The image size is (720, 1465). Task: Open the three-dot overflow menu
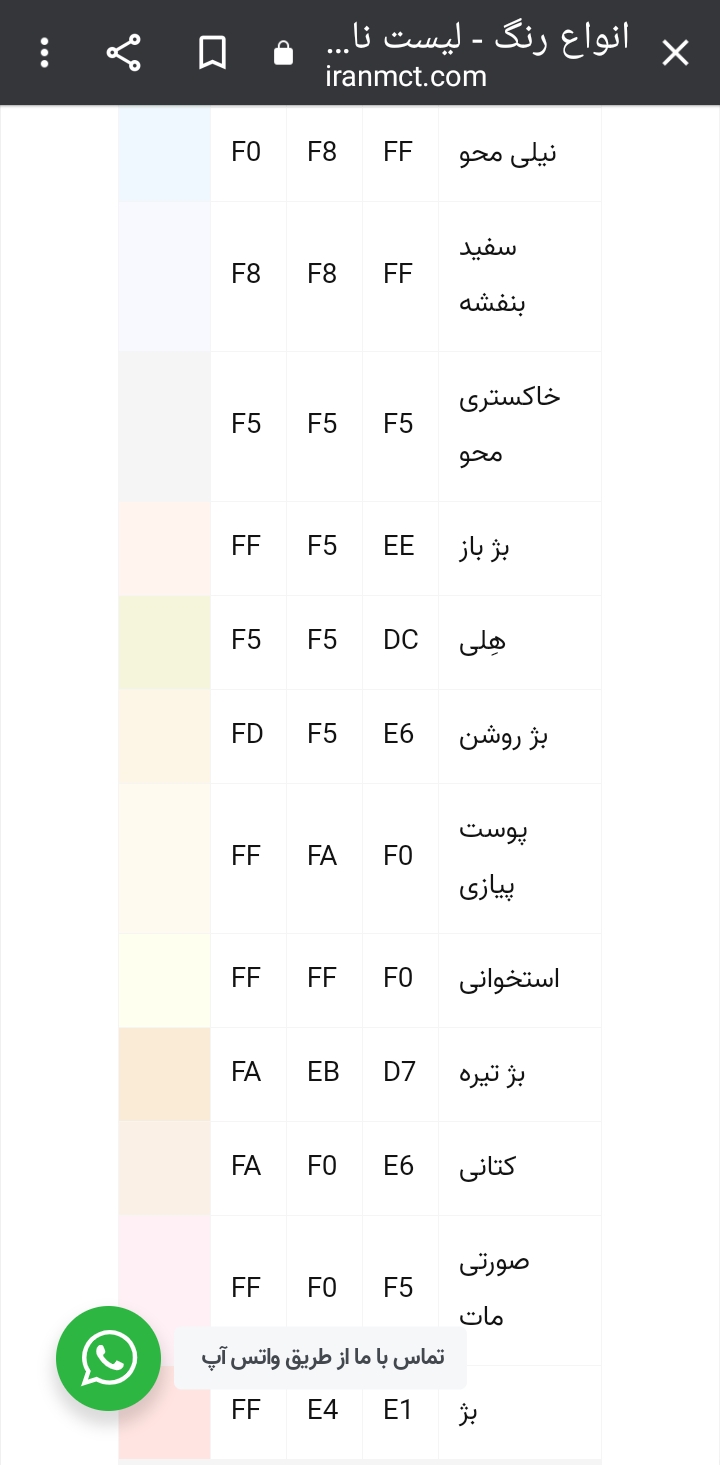[44, 53]
